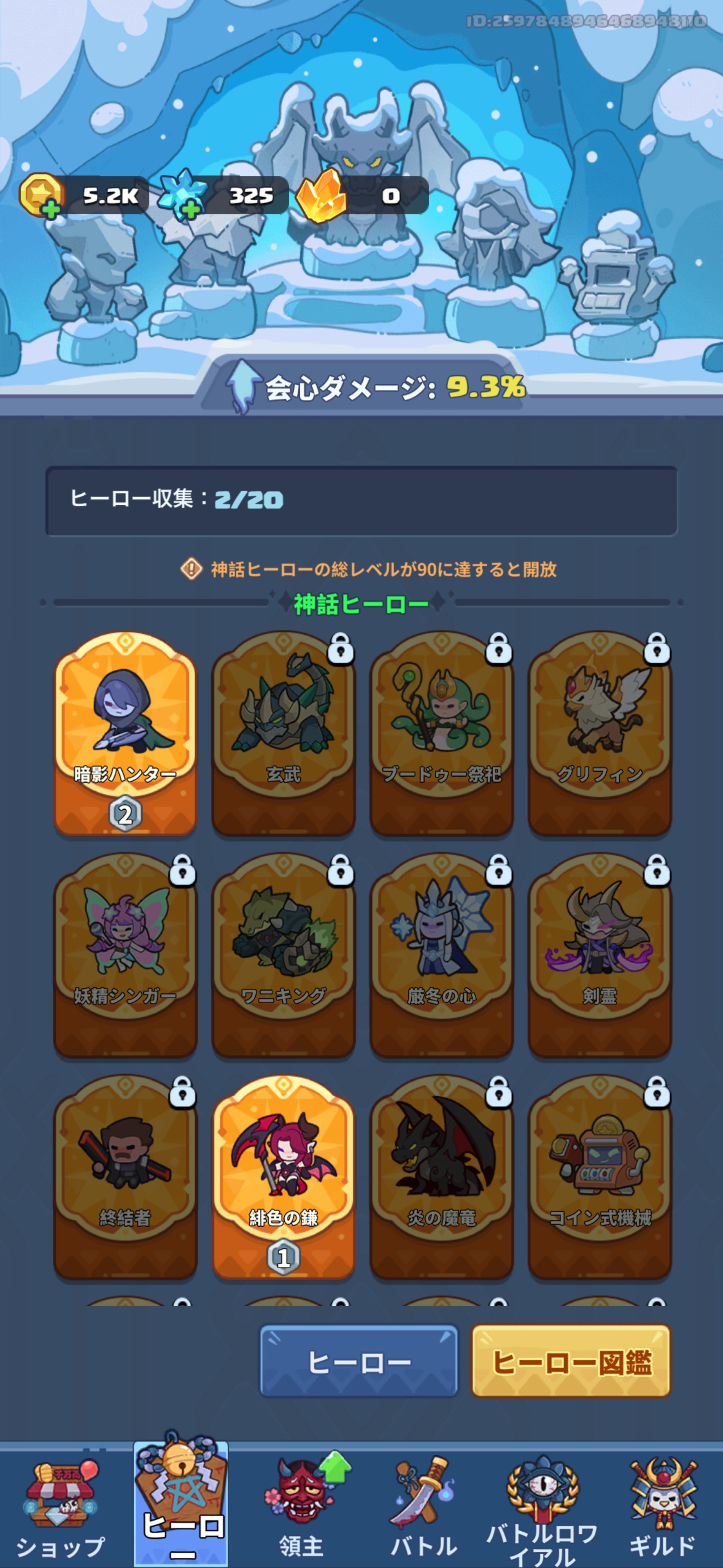View the ブードゥー祭祀 hero card
723x1568 pixels.
pos(442,733)
